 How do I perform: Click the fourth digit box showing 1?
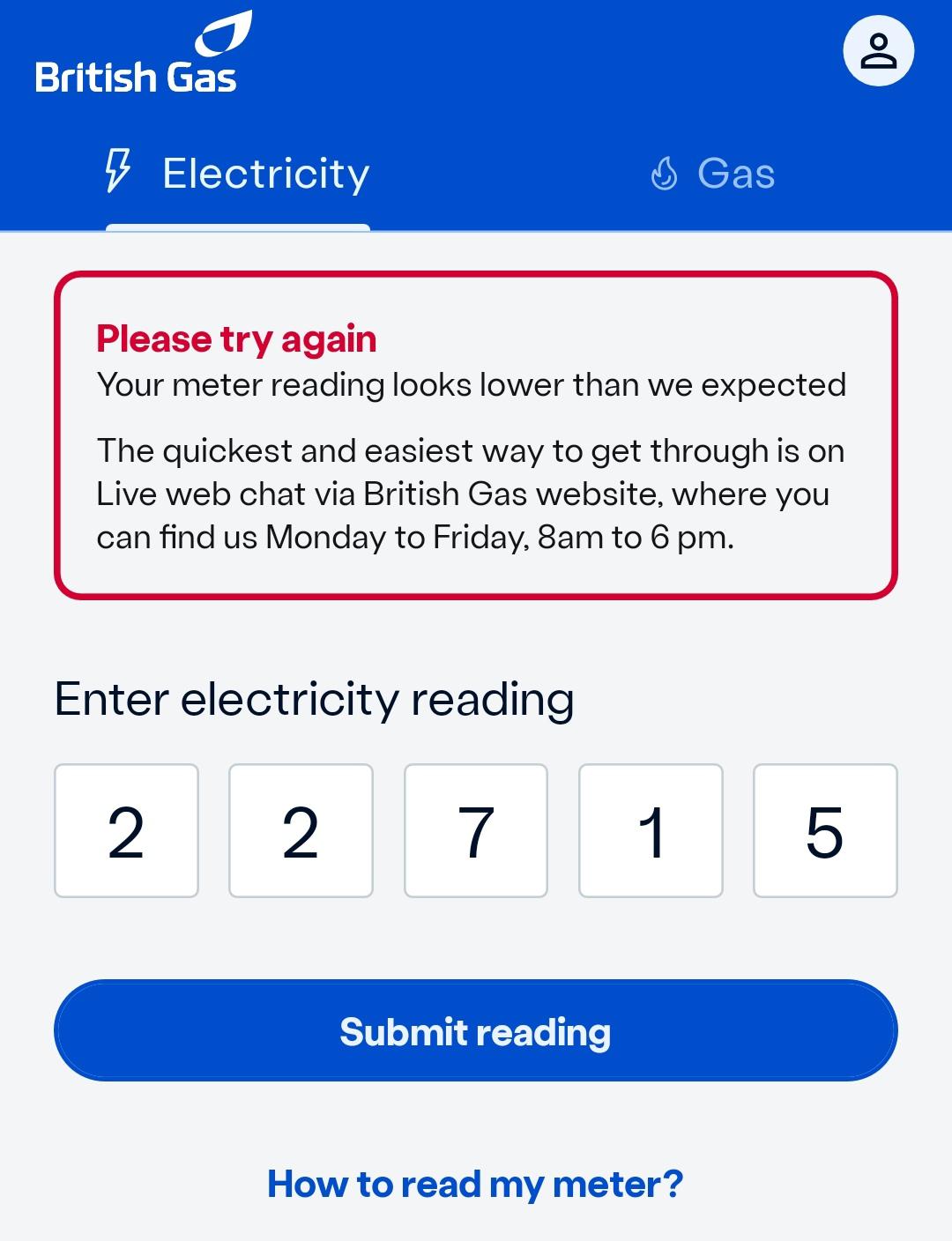[x=651, y=829]
